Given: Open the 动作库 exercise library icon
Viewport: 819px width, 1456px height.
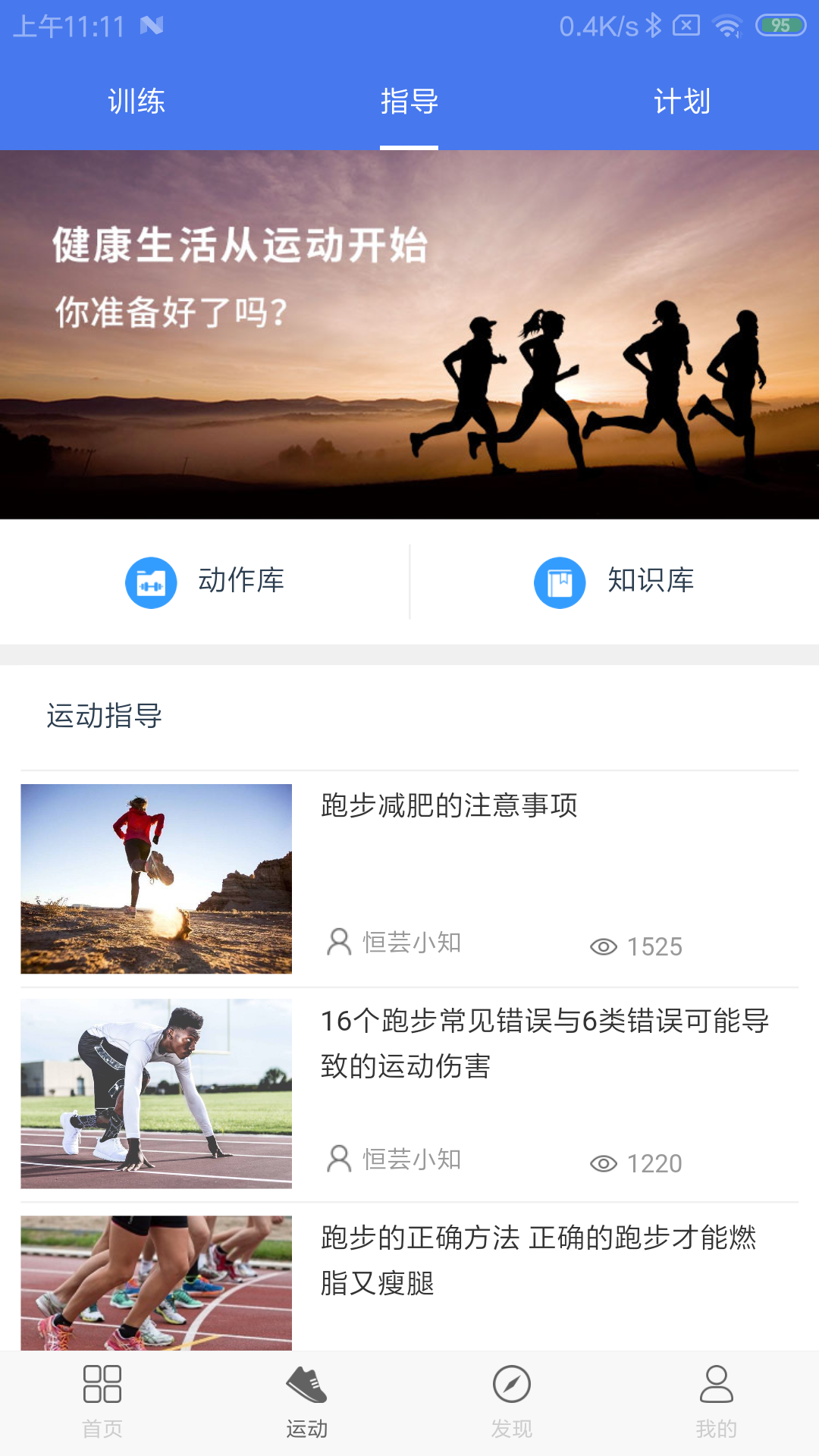Looking at the screenshot, I should point(152,582).
